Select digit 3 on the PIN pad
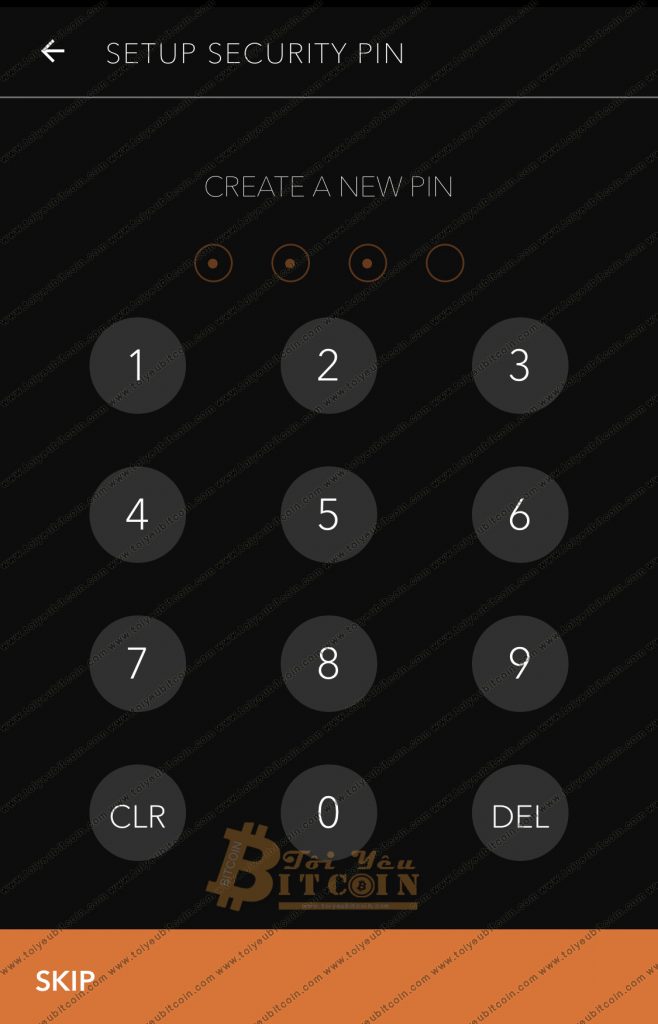 [x=519, y=366]
